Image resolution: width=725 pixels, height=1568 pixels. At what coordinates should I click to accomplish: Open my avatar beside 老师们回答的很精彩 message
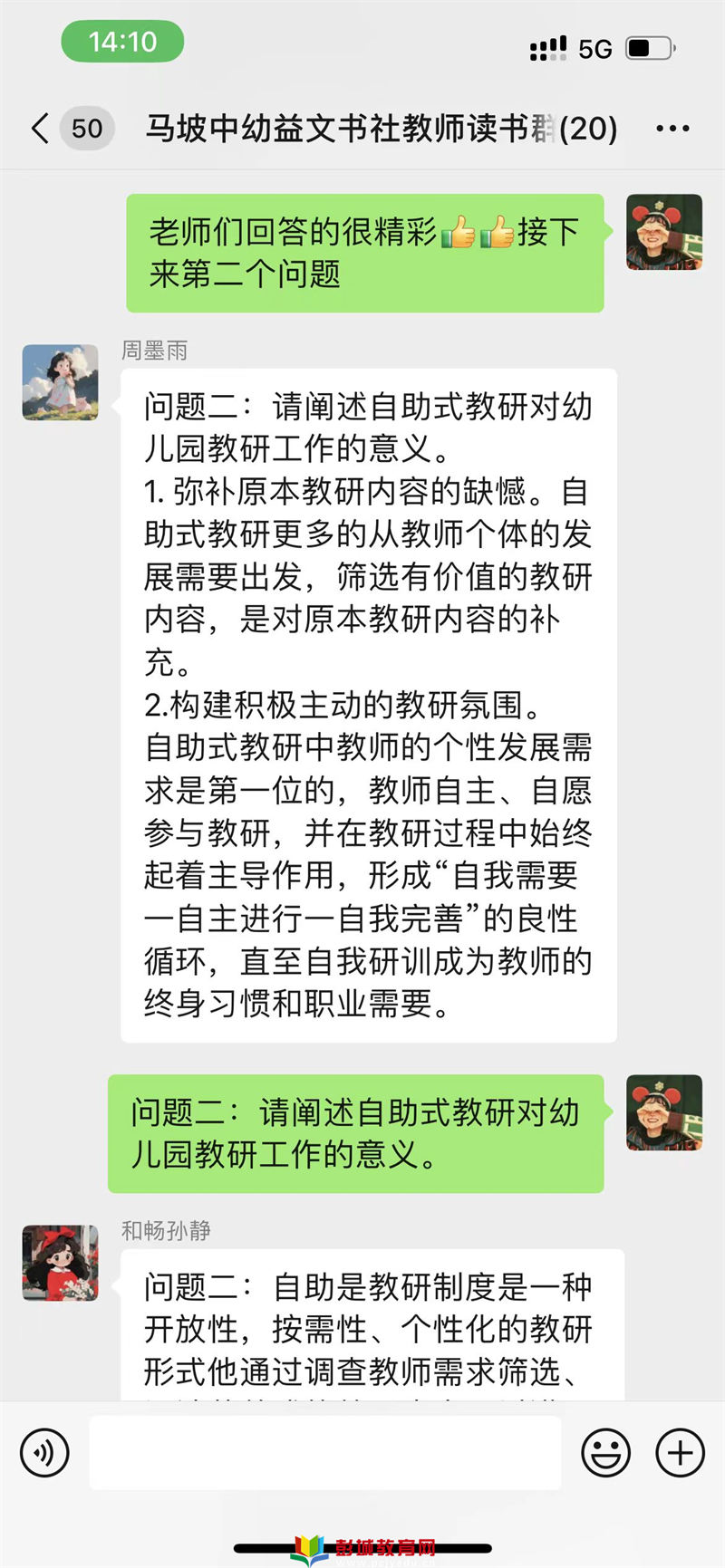pos(664,232)
